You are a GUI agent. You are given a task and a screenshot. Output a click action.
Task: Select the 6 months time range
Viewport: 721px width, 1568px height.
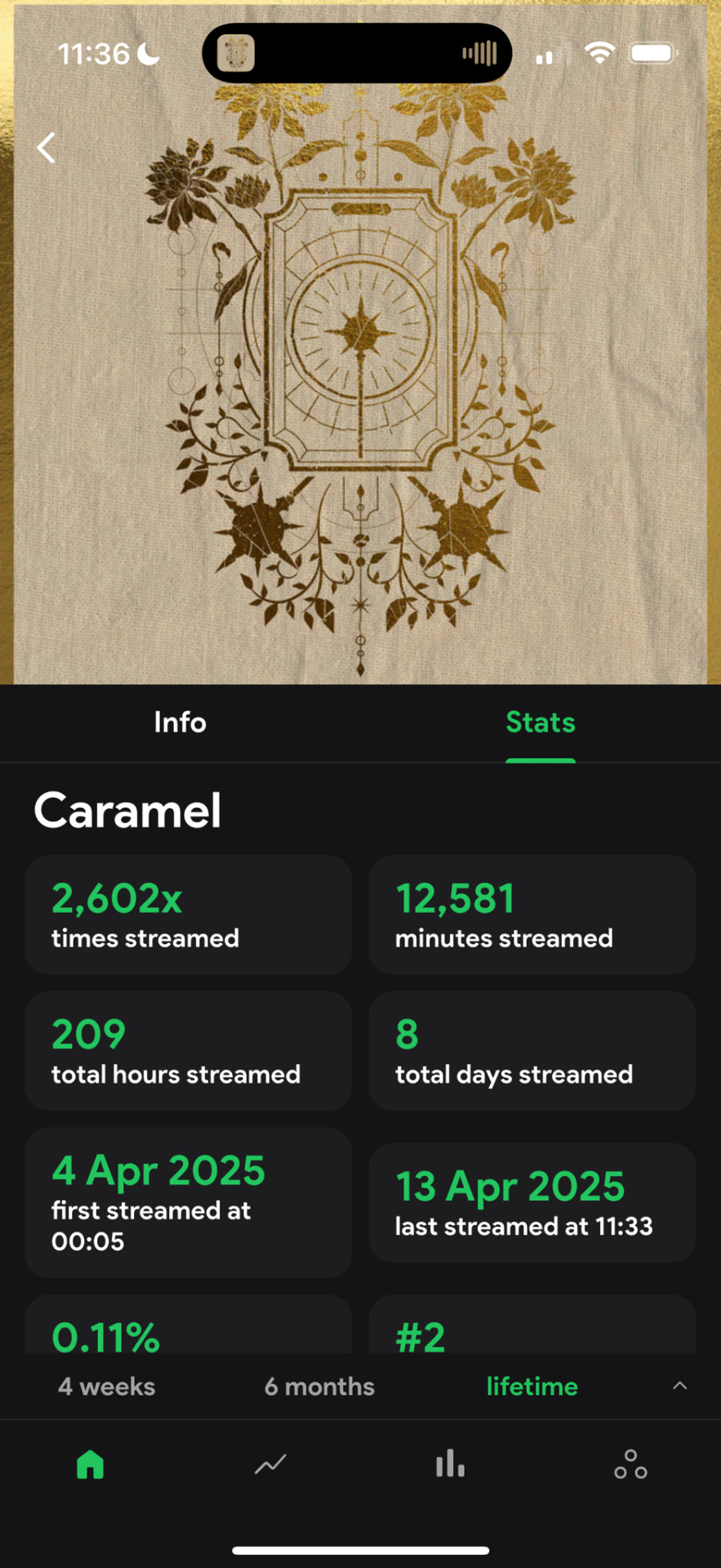pos(319,1387)
